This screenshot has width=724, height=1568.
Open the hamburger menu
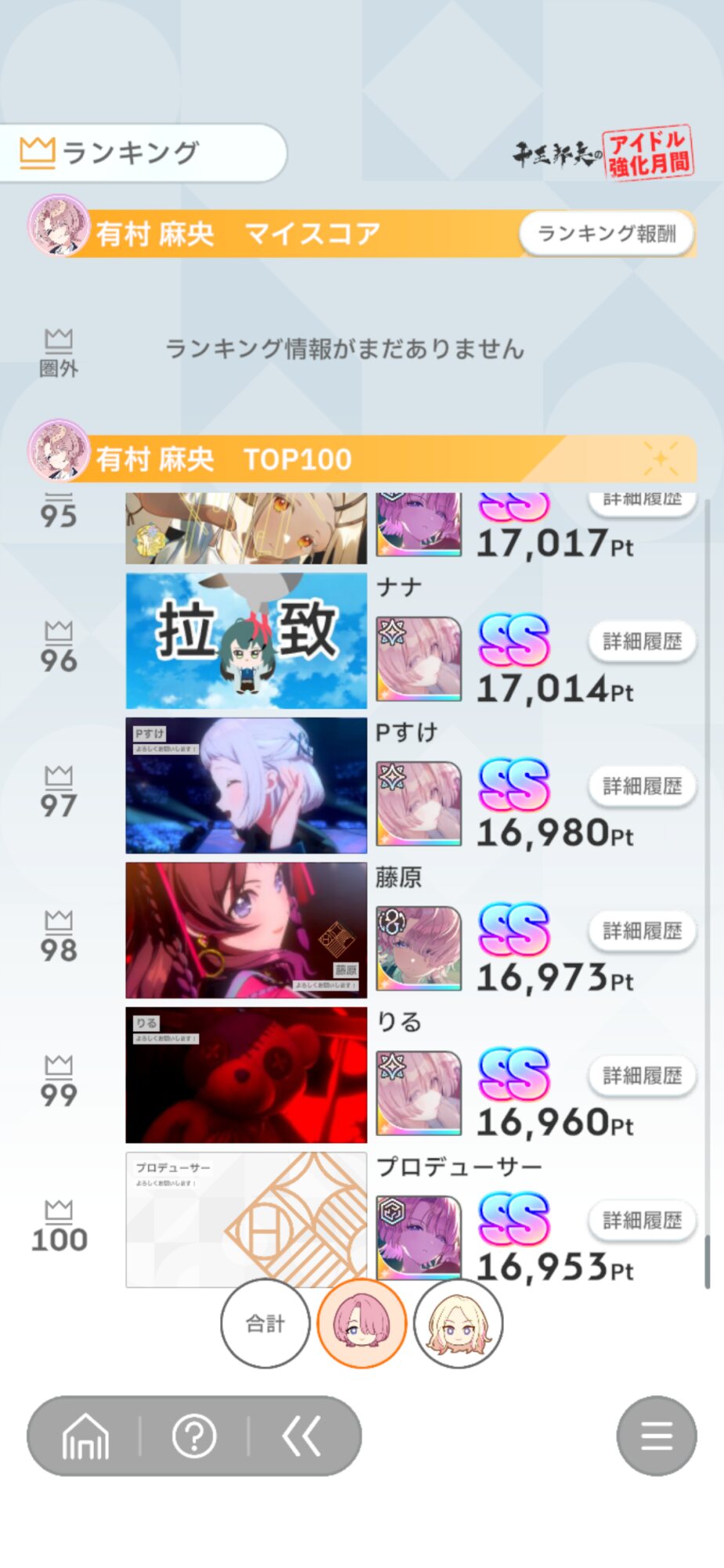pyautogui.click(x=656, y=1436)
